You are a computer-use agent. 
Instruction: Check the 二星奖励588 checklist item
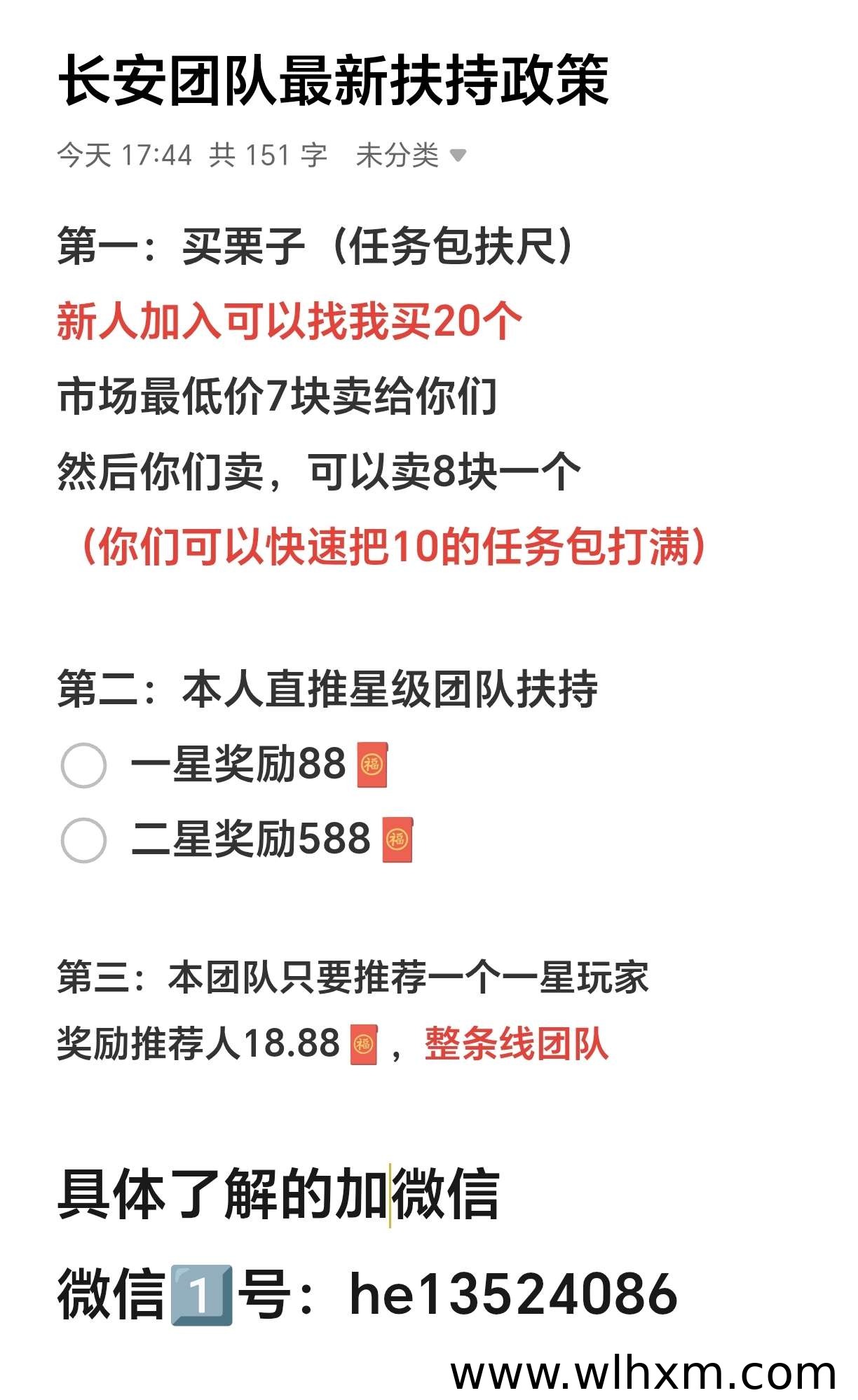83,839
